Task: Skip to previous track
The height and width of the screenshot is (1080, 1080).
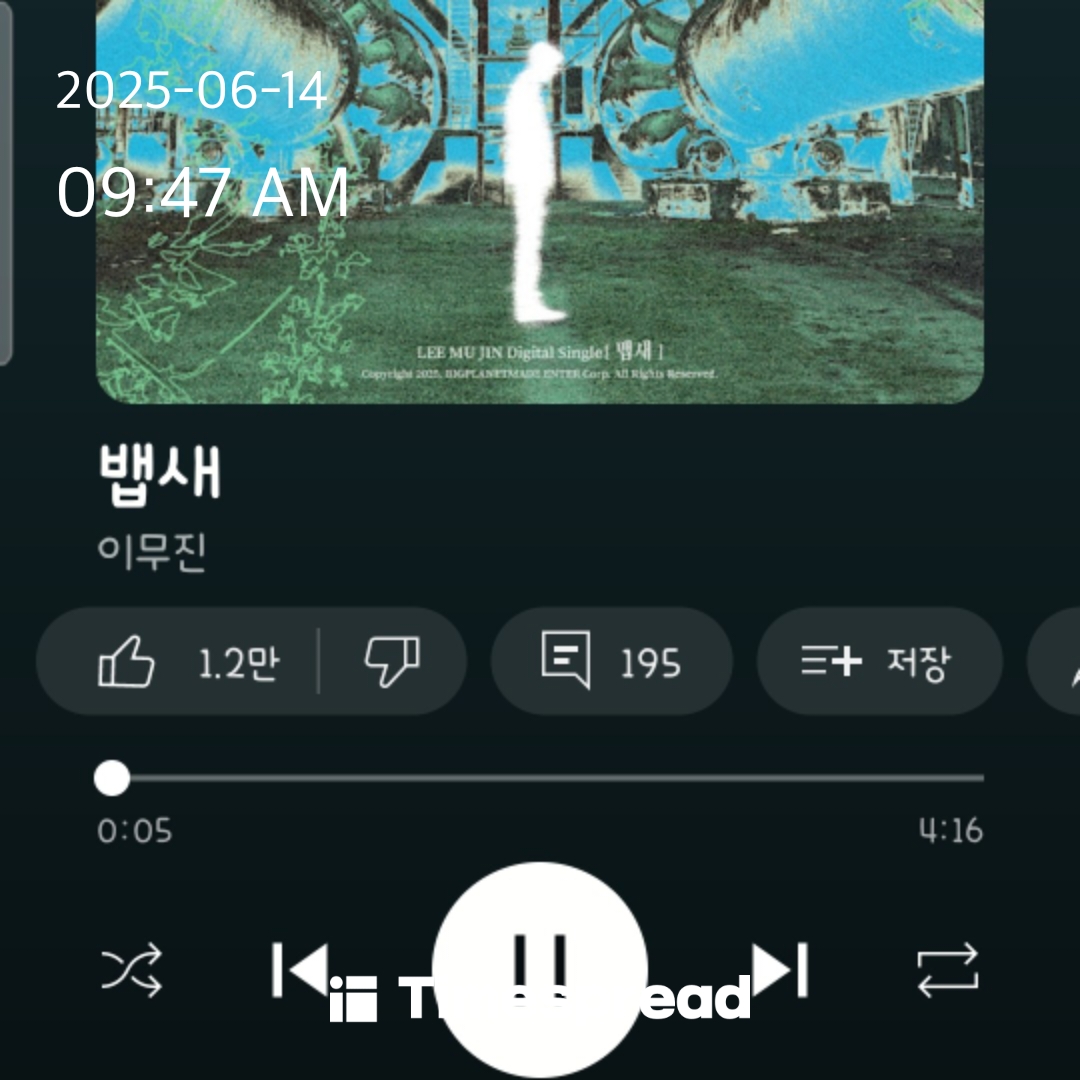Action: [x=298, y=969]
